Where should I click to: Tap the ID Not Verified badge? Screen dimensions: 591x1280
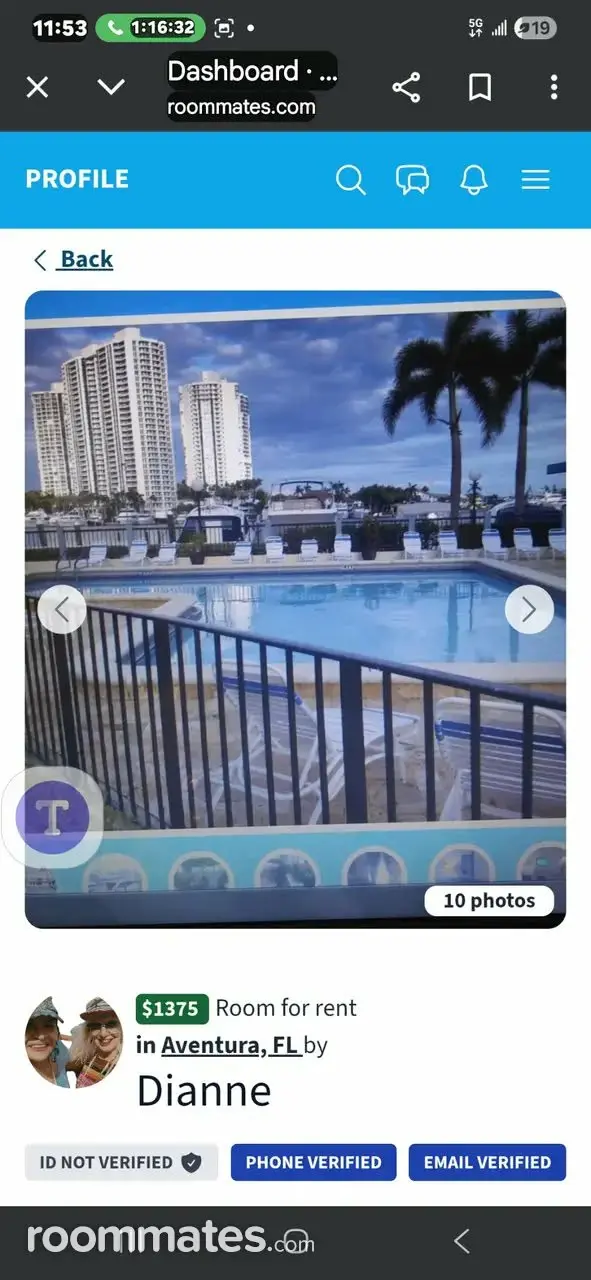click(x=121, y=1162)
